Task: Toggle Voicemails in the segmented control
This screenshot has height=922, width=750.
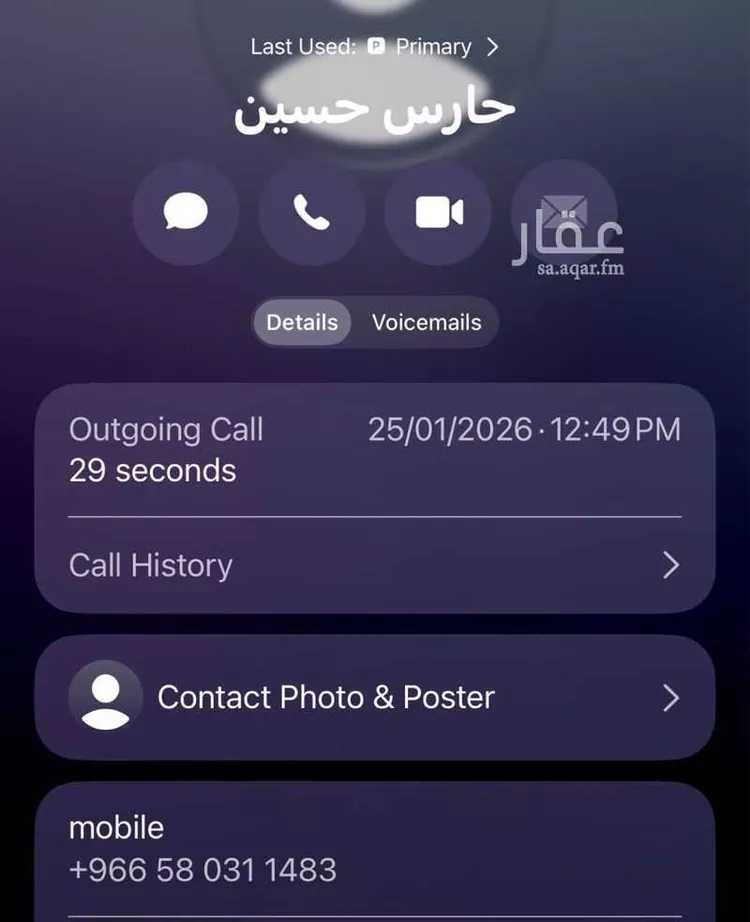Action: coord(426,322)
